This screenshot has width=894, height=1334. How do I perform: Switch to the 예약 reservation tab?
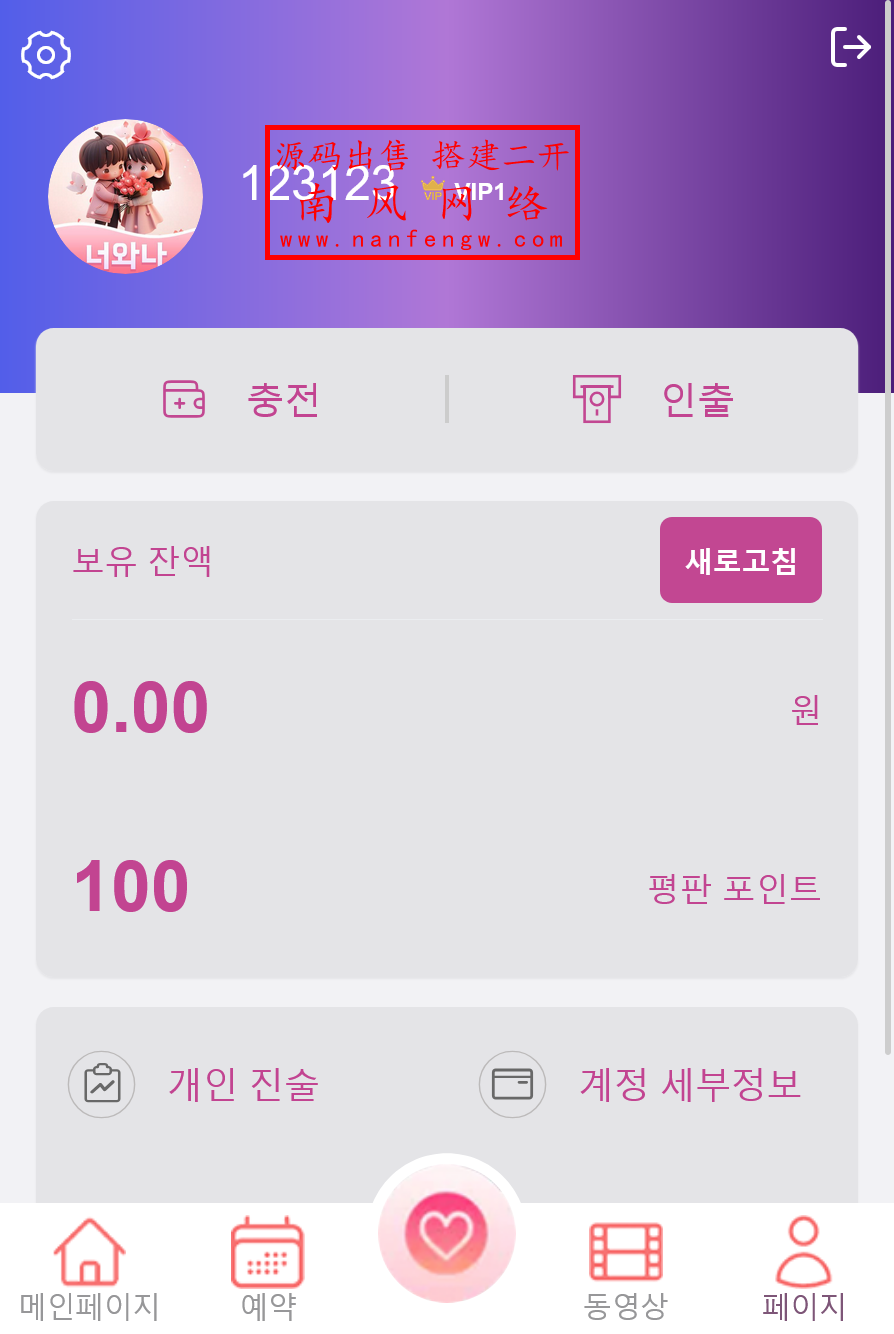coord(267,1266)
